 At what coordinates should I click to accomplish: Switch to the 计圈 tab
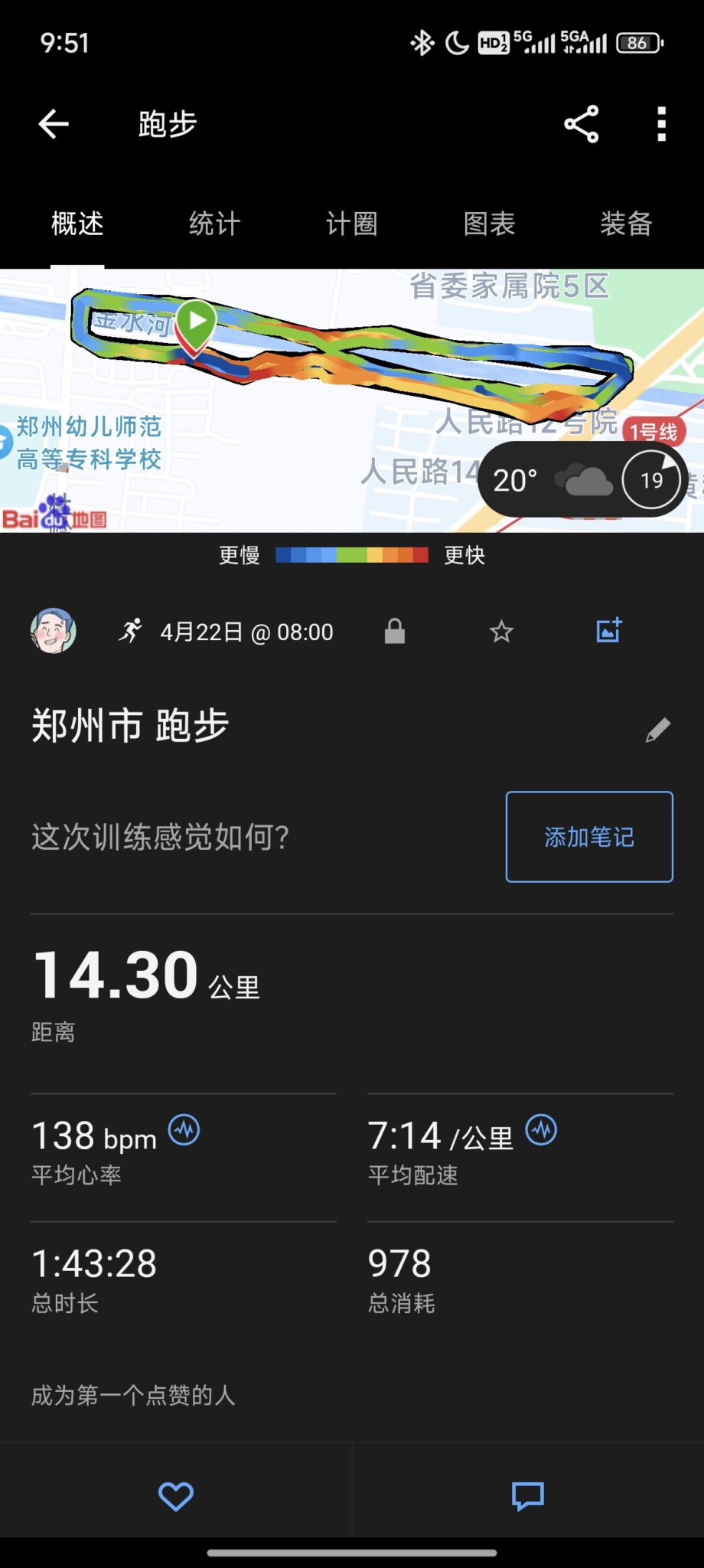352,224
